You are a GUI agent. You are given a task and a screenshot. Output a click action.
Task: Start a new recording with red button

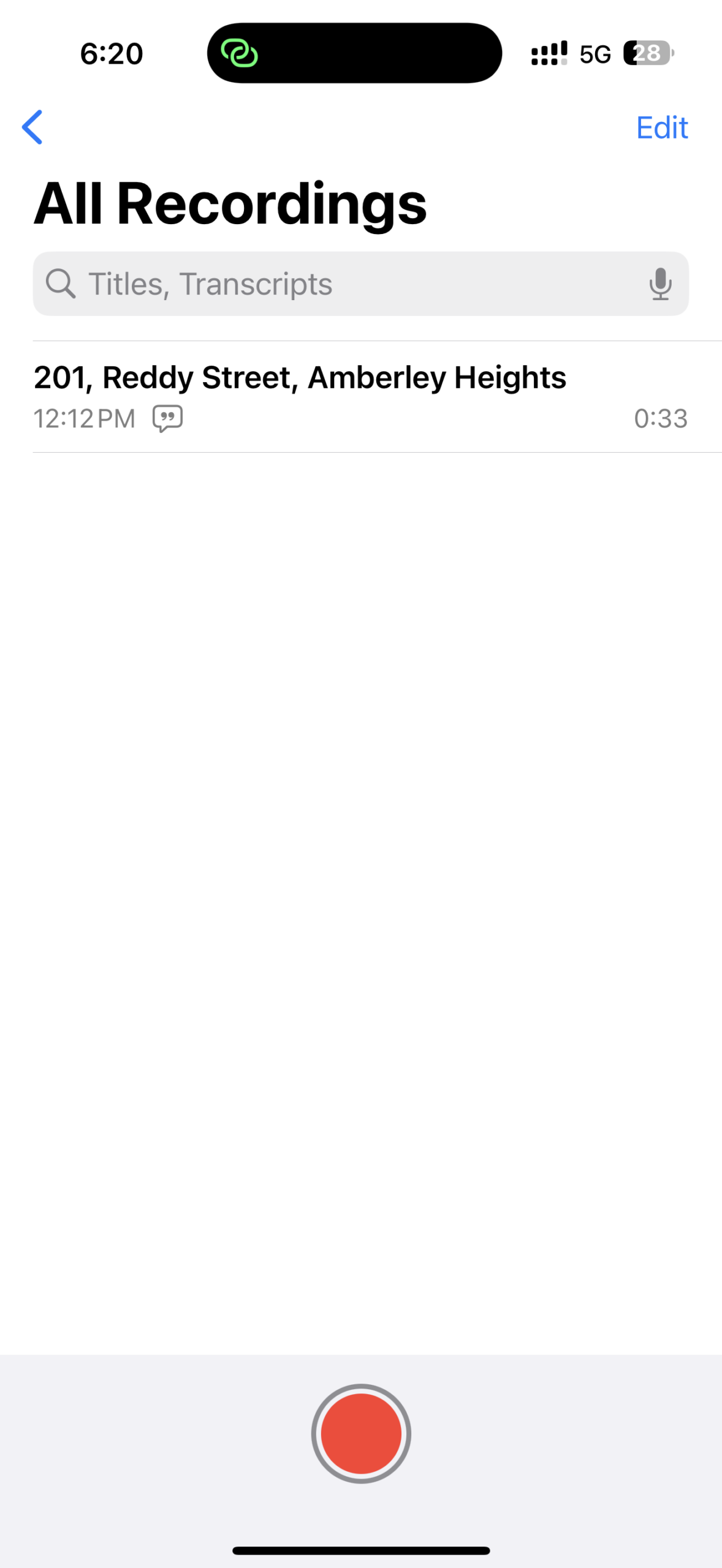coord(361,1433)
